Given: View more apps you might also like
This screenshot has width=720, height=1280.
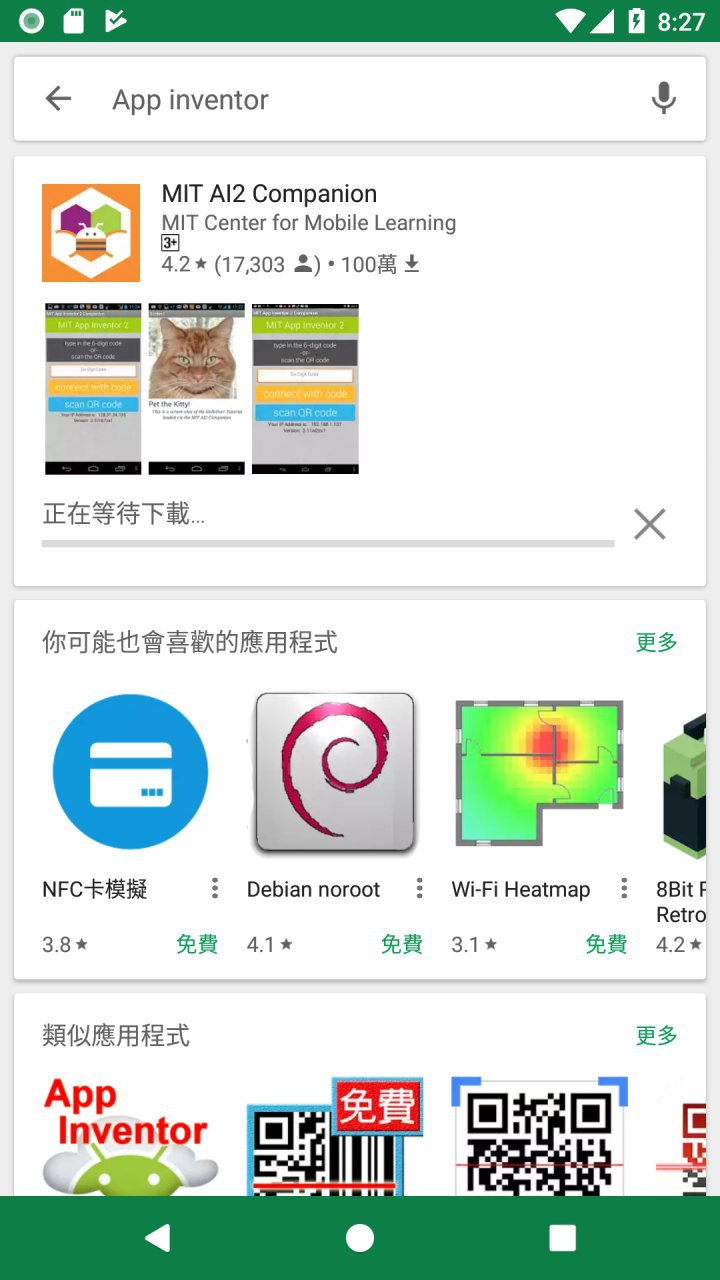Looking at the screenshot, I should click(656, 642).
